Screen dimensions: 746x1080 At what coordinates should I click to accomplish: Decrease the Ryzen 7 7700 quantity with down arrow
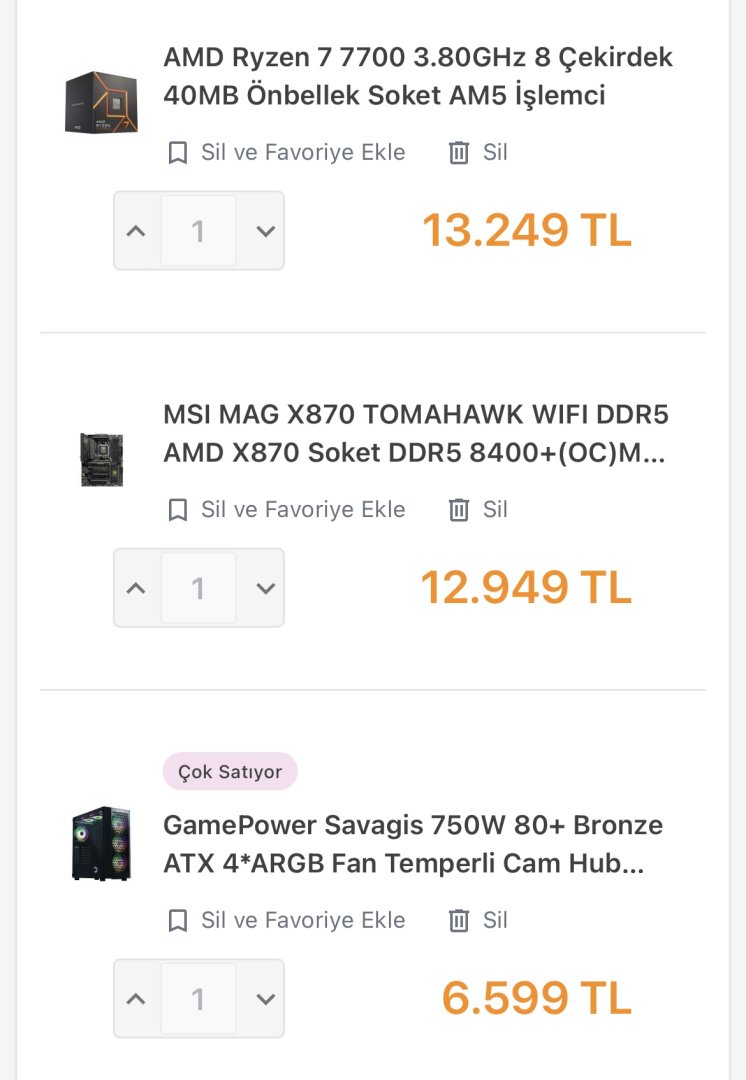tap(265, 231)
